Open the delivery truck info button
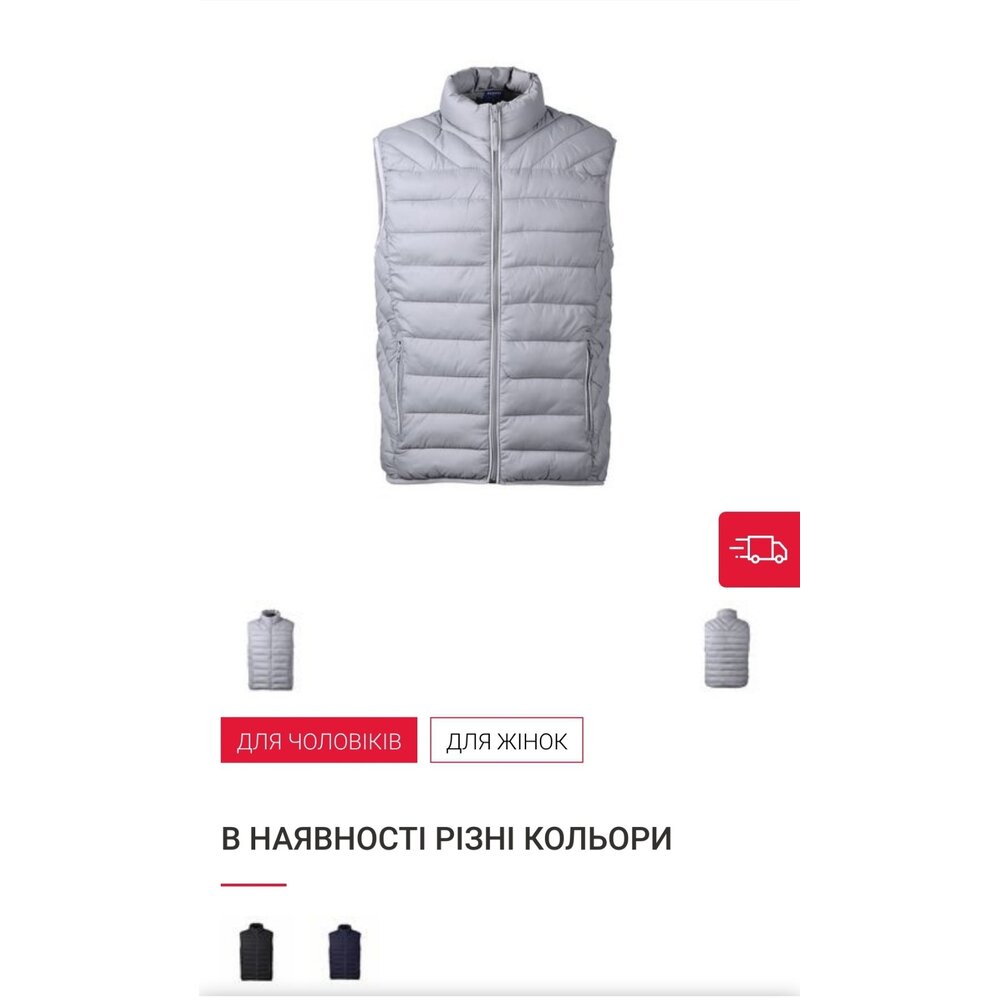1000x1000 pixels. 759,549
